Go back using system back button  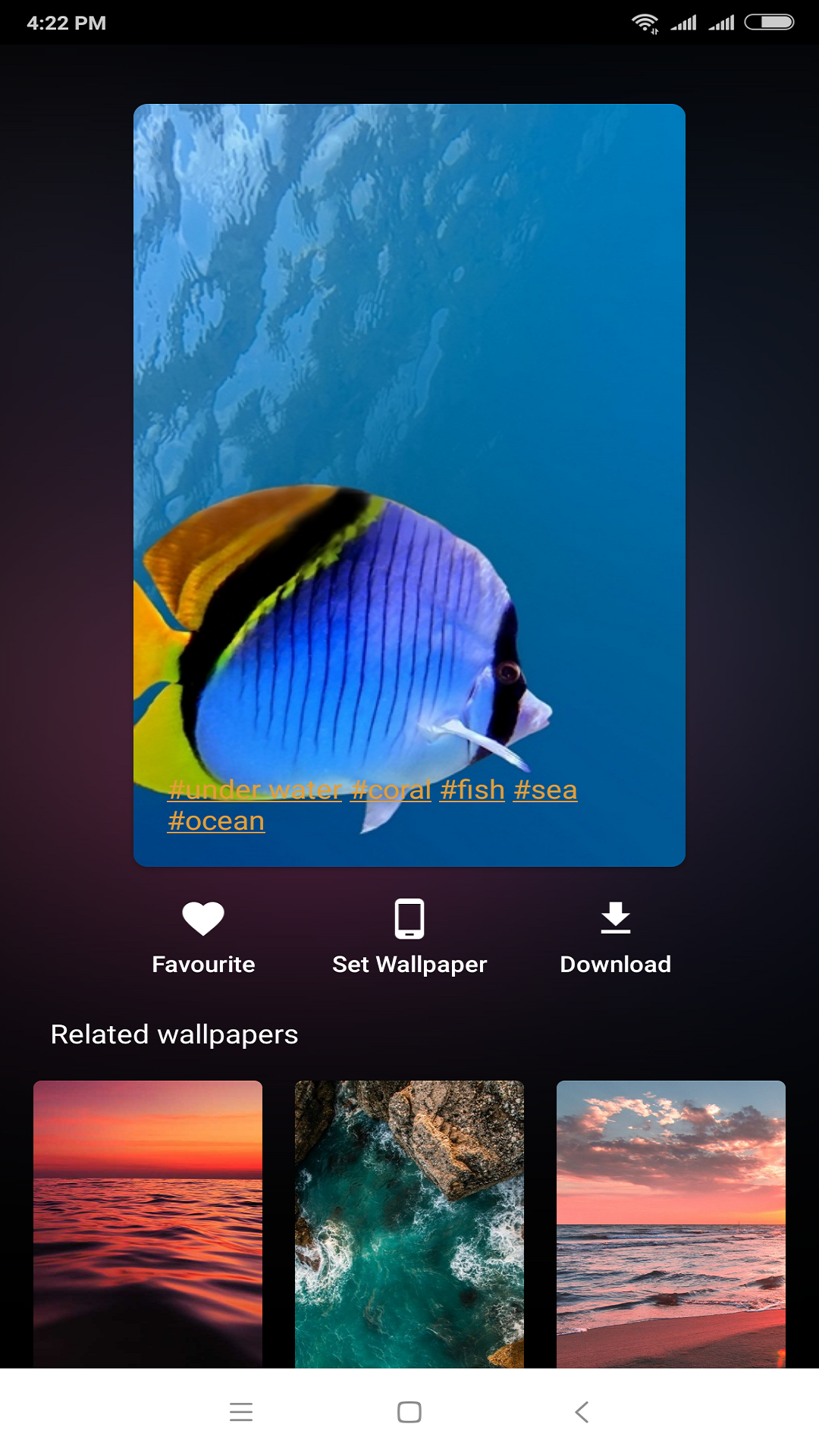coord(582,1412)
